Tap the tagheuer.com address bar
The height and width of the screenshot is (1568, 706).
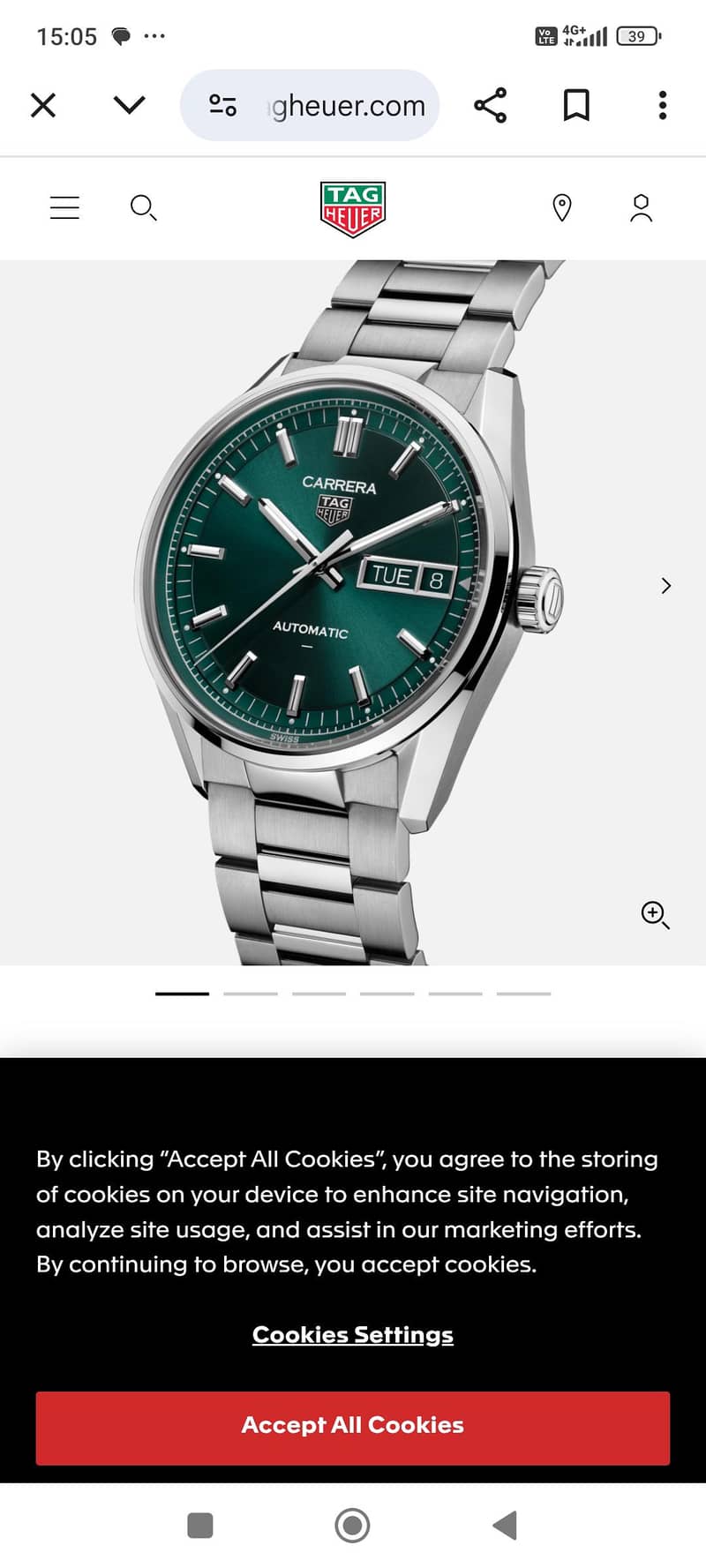348,106
